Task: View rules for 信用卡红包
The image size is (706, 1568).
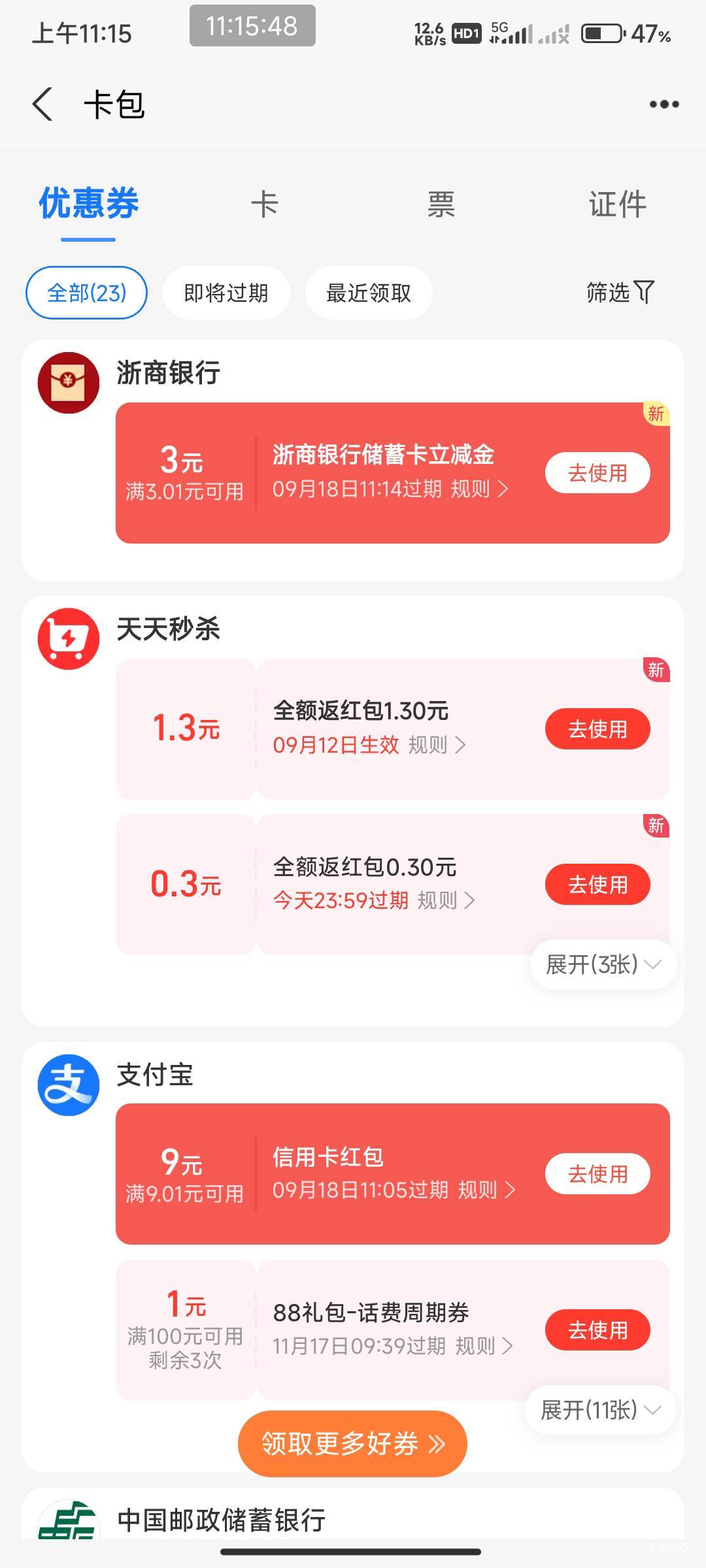Action: point(486,1190)
